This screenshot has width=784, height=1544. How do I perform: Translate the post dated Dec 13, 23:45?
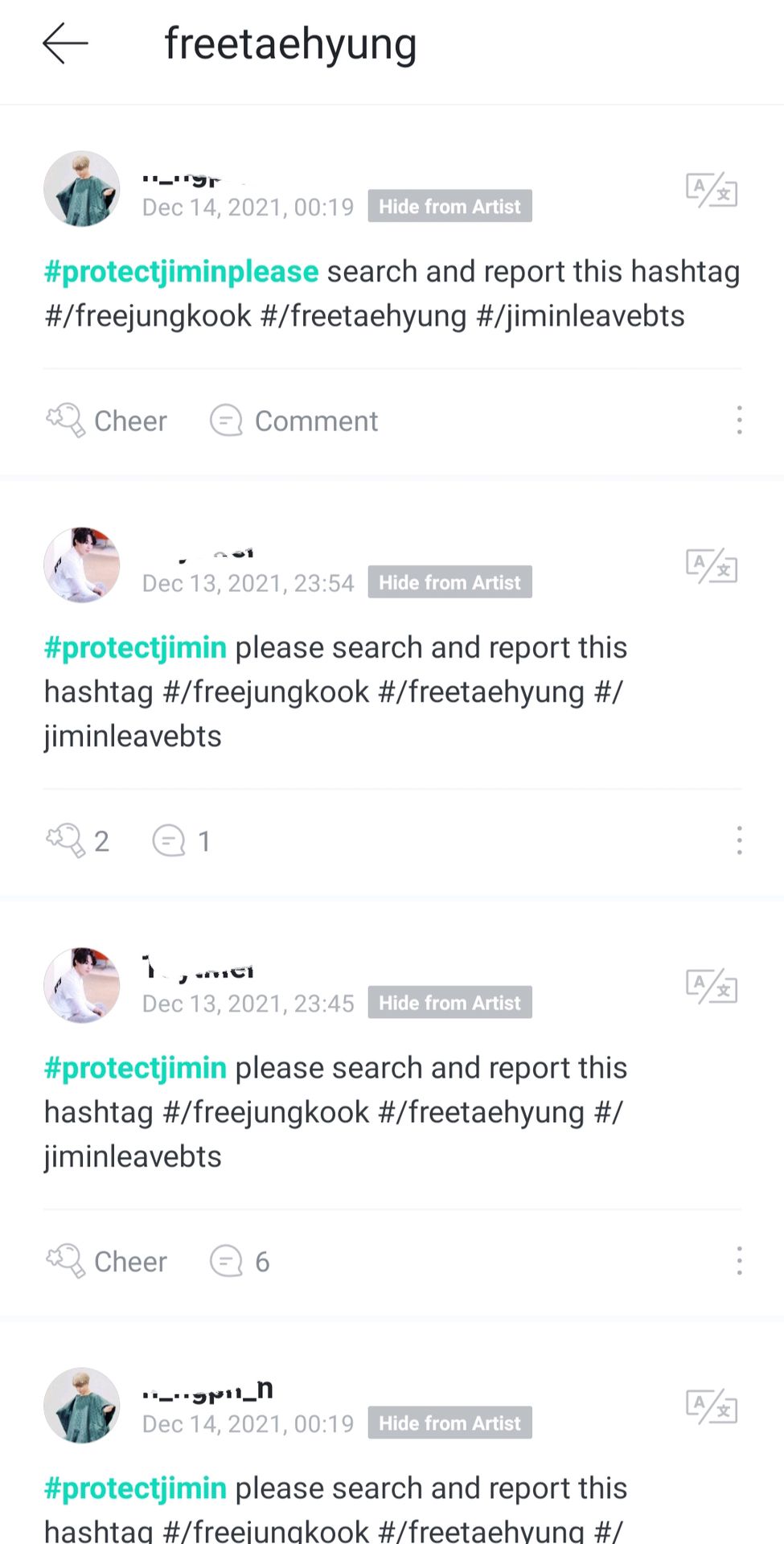click(711, 987)
